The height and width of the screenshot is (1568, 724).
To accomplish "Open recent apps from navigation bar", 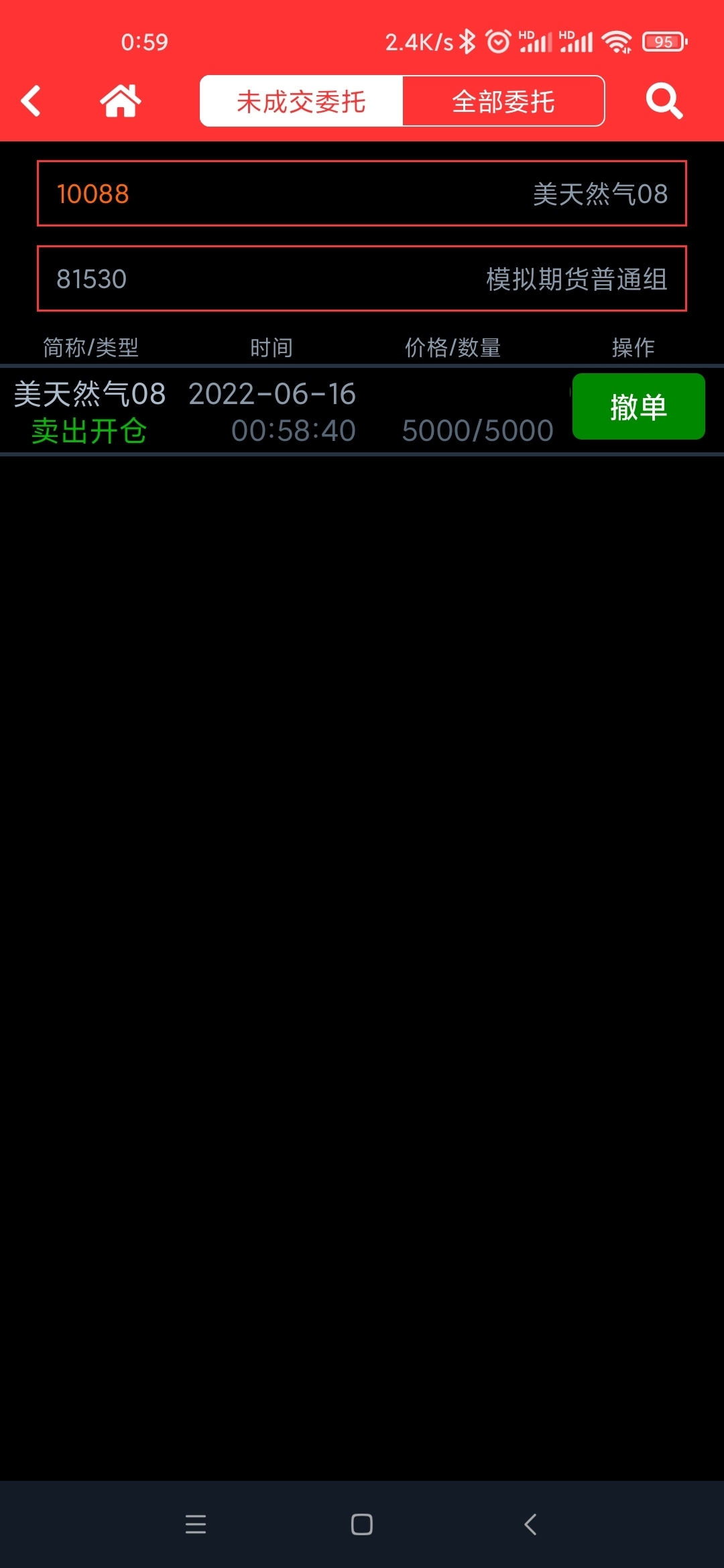I will tap(196, 1524).
